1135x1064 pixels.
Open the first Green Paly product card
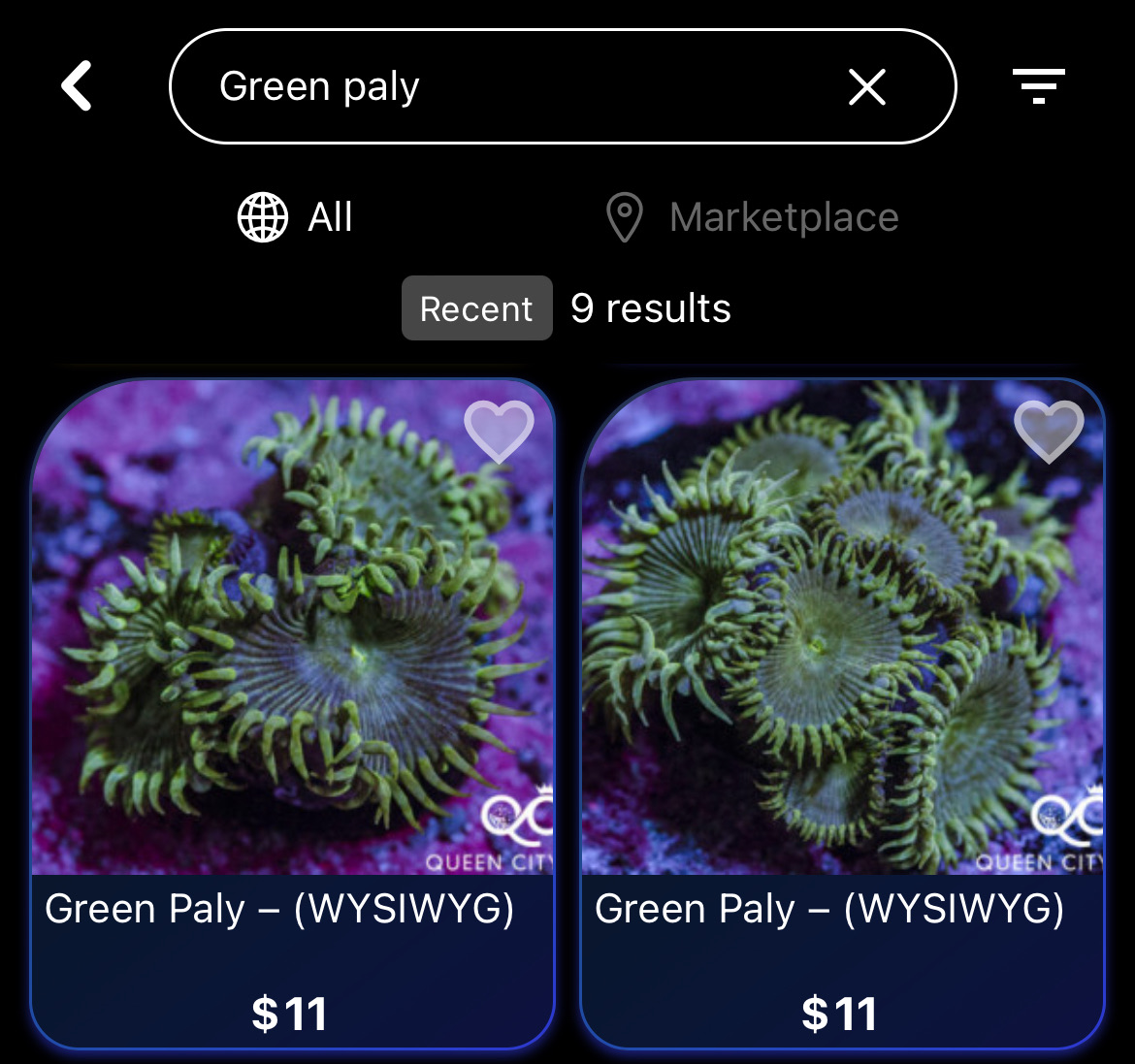point(292,679)
